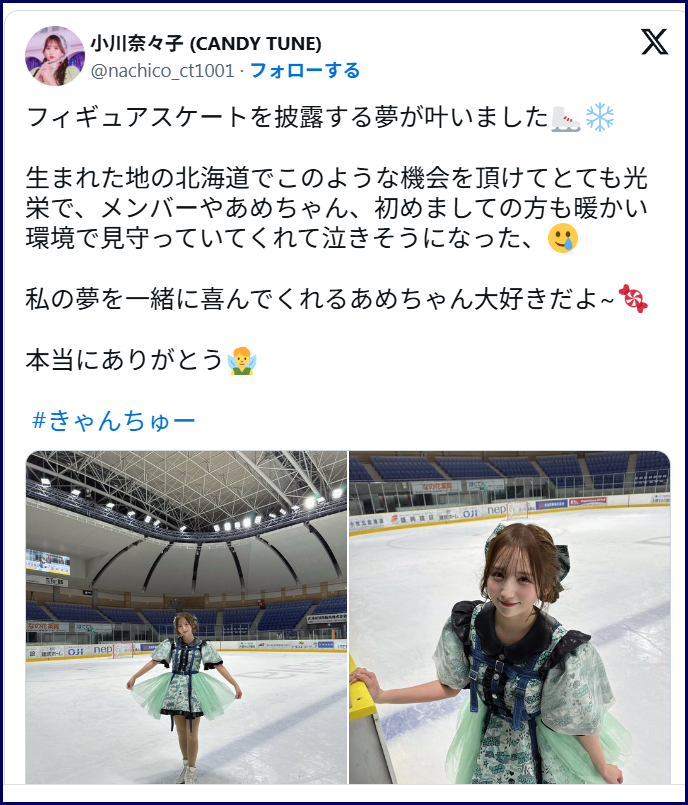
Task: Open the @nachico_ct1001 handle
Action: tap(163, 71)
